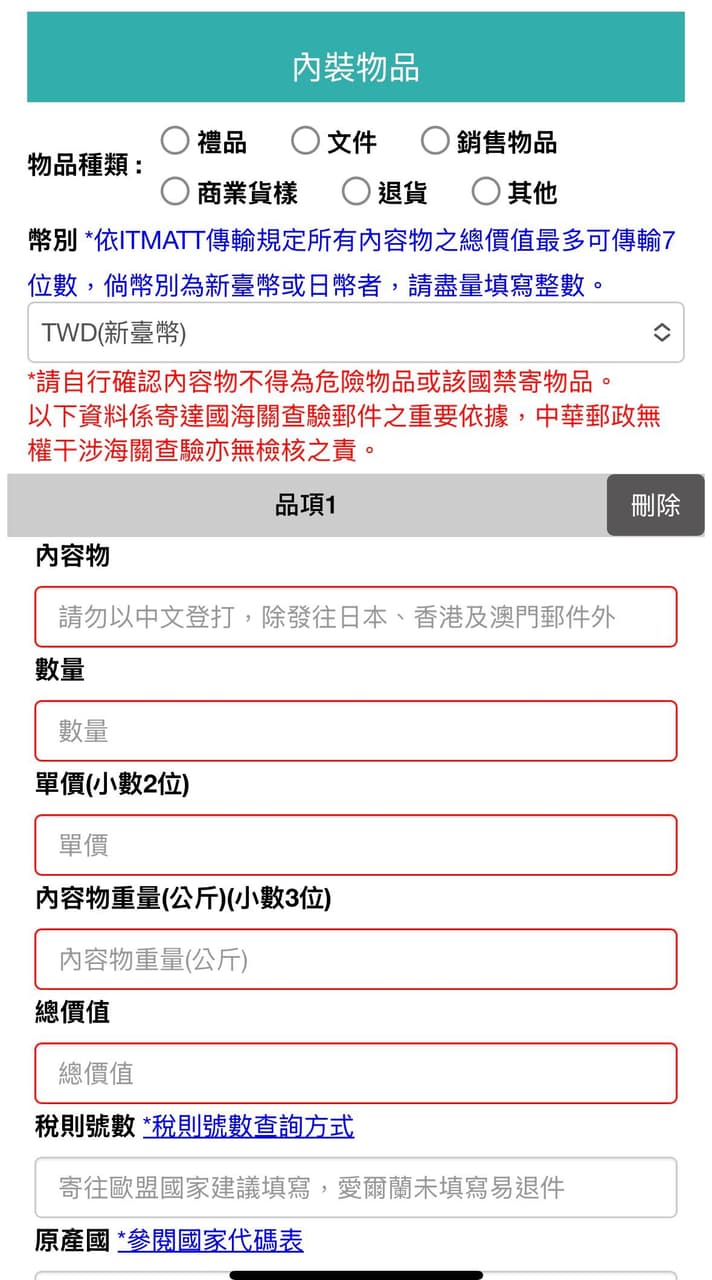Image resolution: width=712 pixels, height=1280 pixels.
Task: Delete 品項1 with the 刪除 button
Action: point(656,505)
